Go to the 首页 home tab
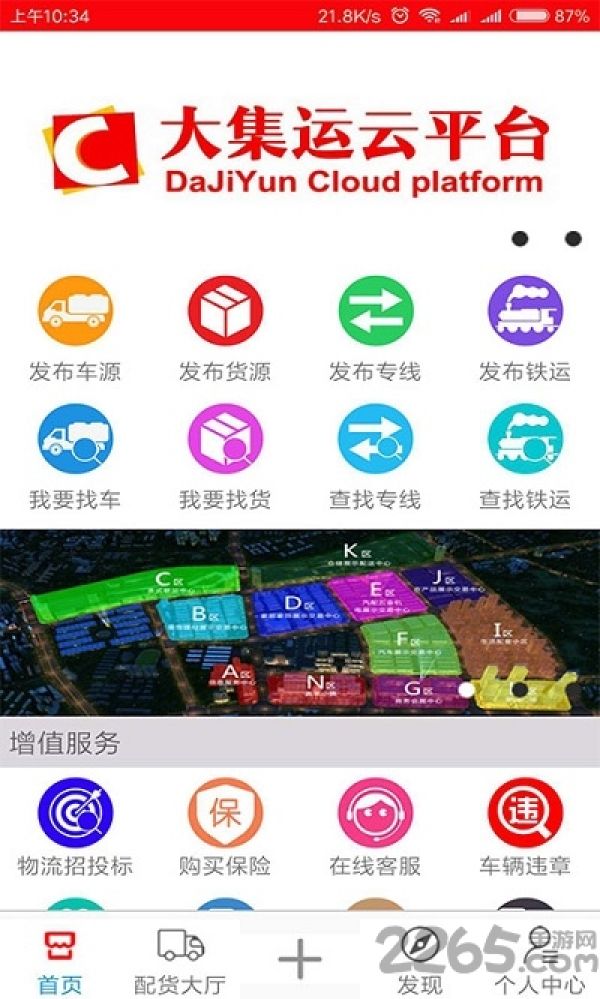The image size is (600, 999). coord(60,962)
